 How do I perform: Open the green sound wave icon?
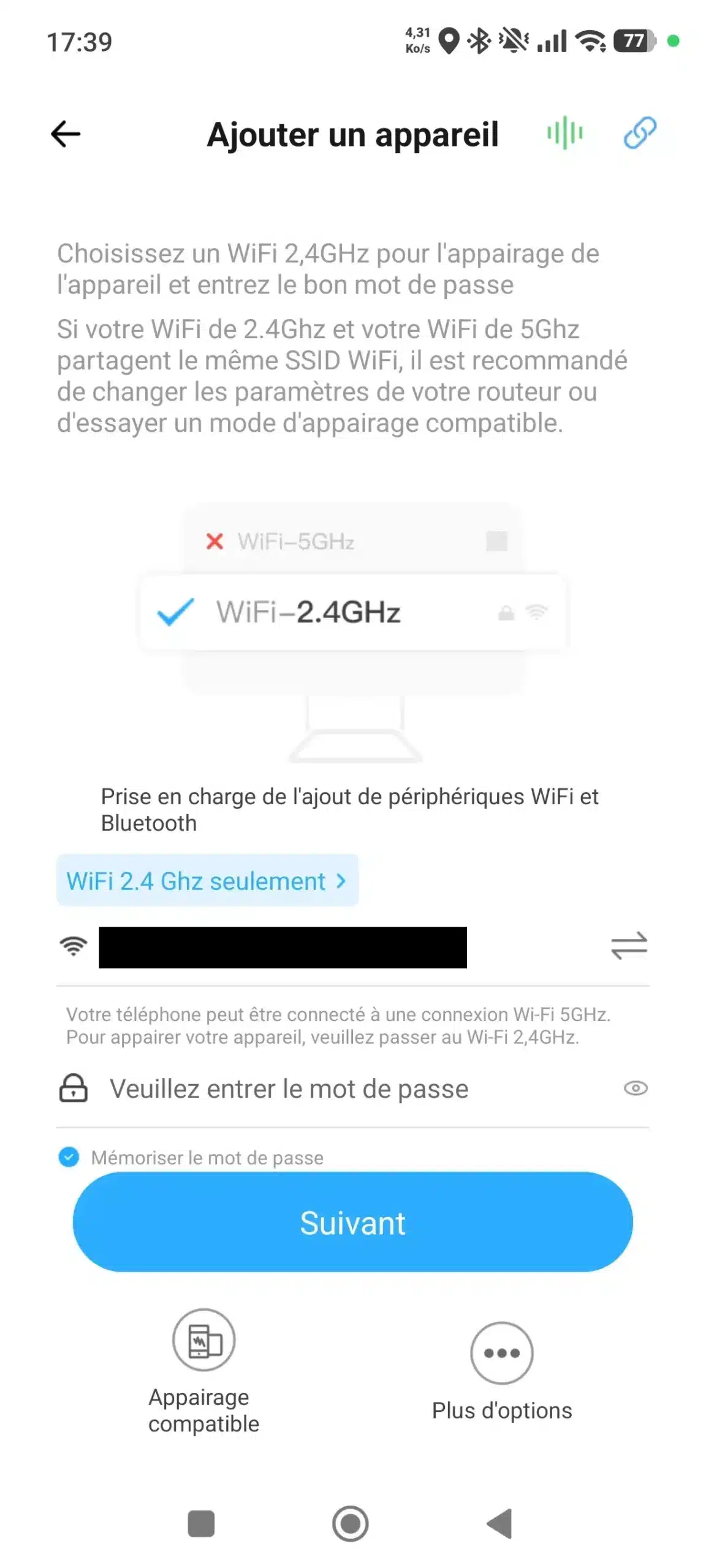[x=564, y=133]
